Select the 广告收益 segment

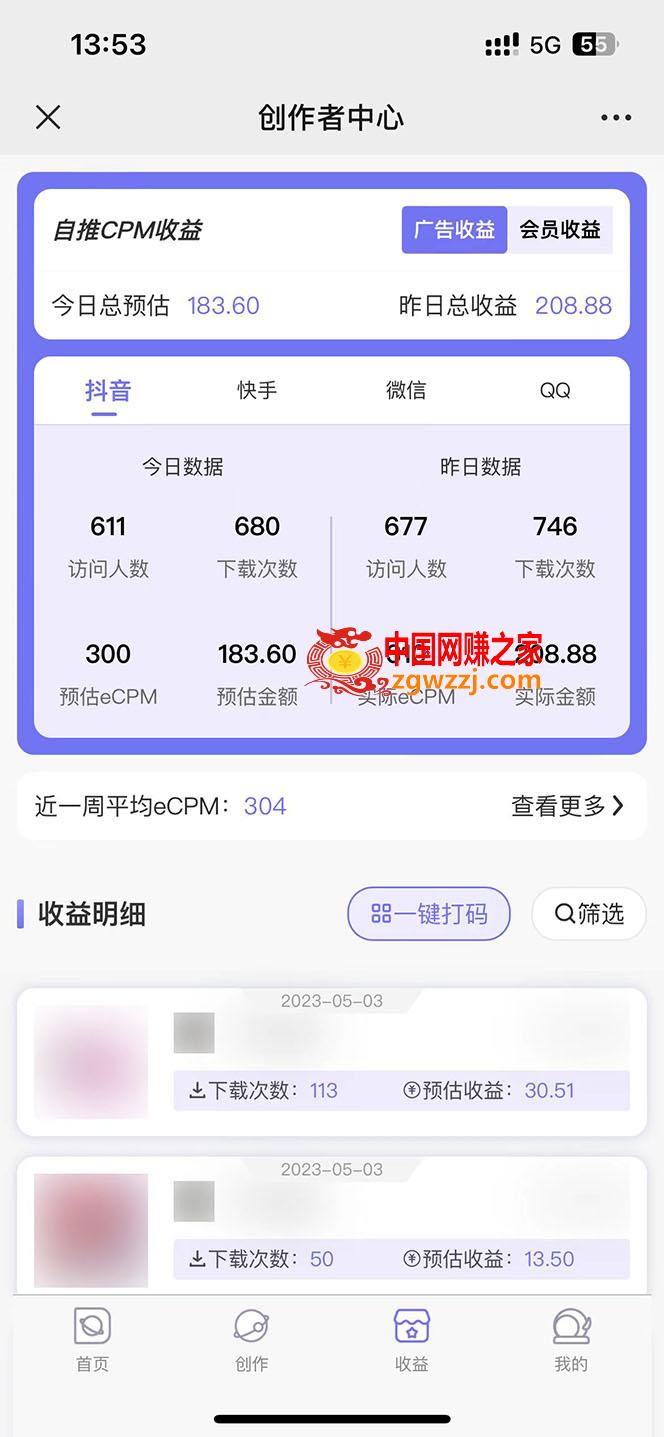click(455, 230)
